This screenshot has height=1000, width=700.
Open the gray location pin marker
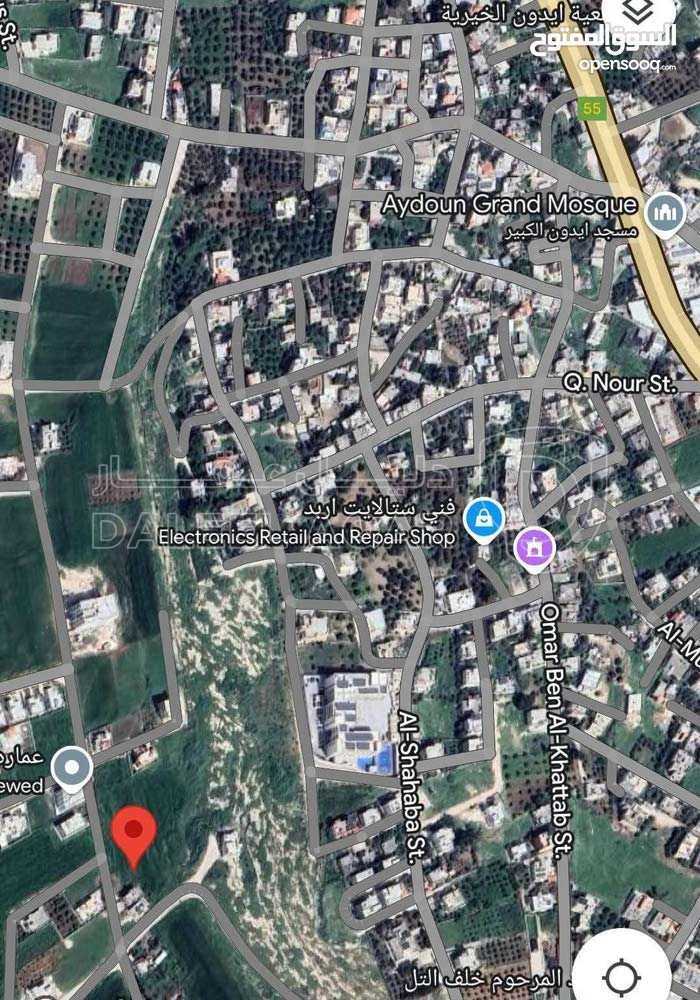[x=72, y=768]
